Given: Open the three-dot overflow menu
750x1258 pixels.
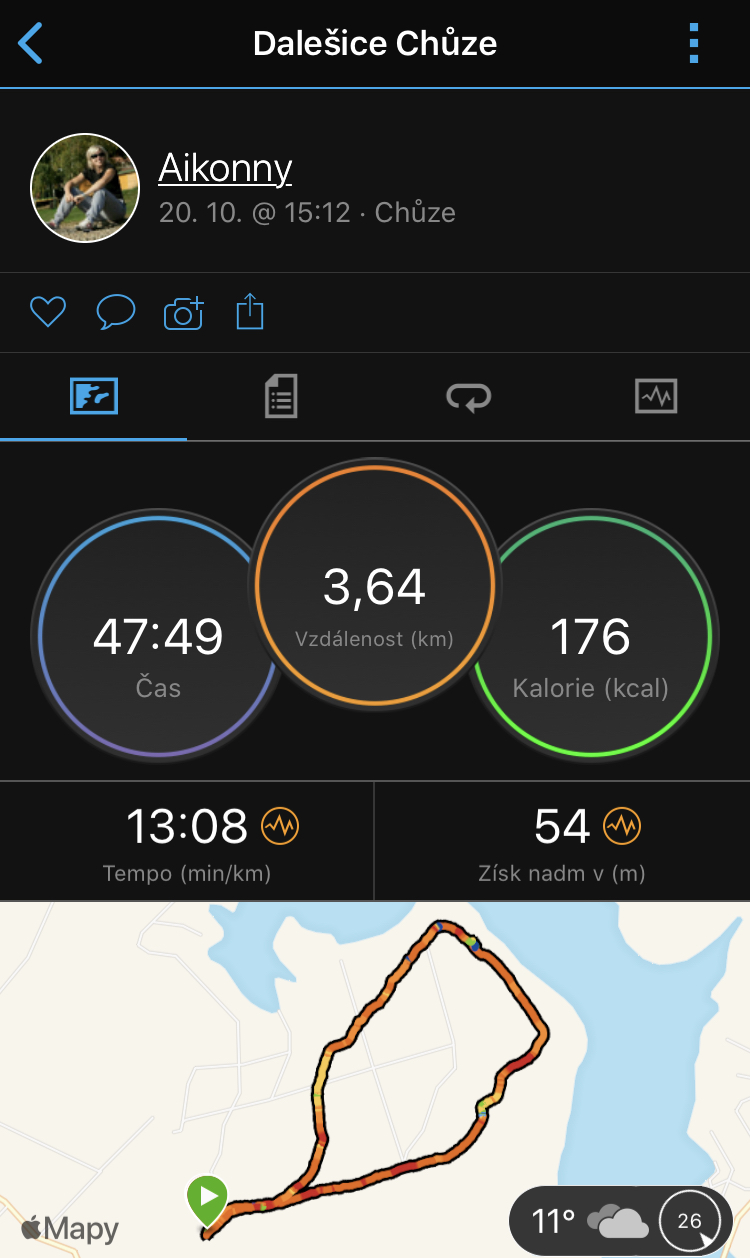Looking at the screenshot, I should pyautogui.click(x=693, y=44).
